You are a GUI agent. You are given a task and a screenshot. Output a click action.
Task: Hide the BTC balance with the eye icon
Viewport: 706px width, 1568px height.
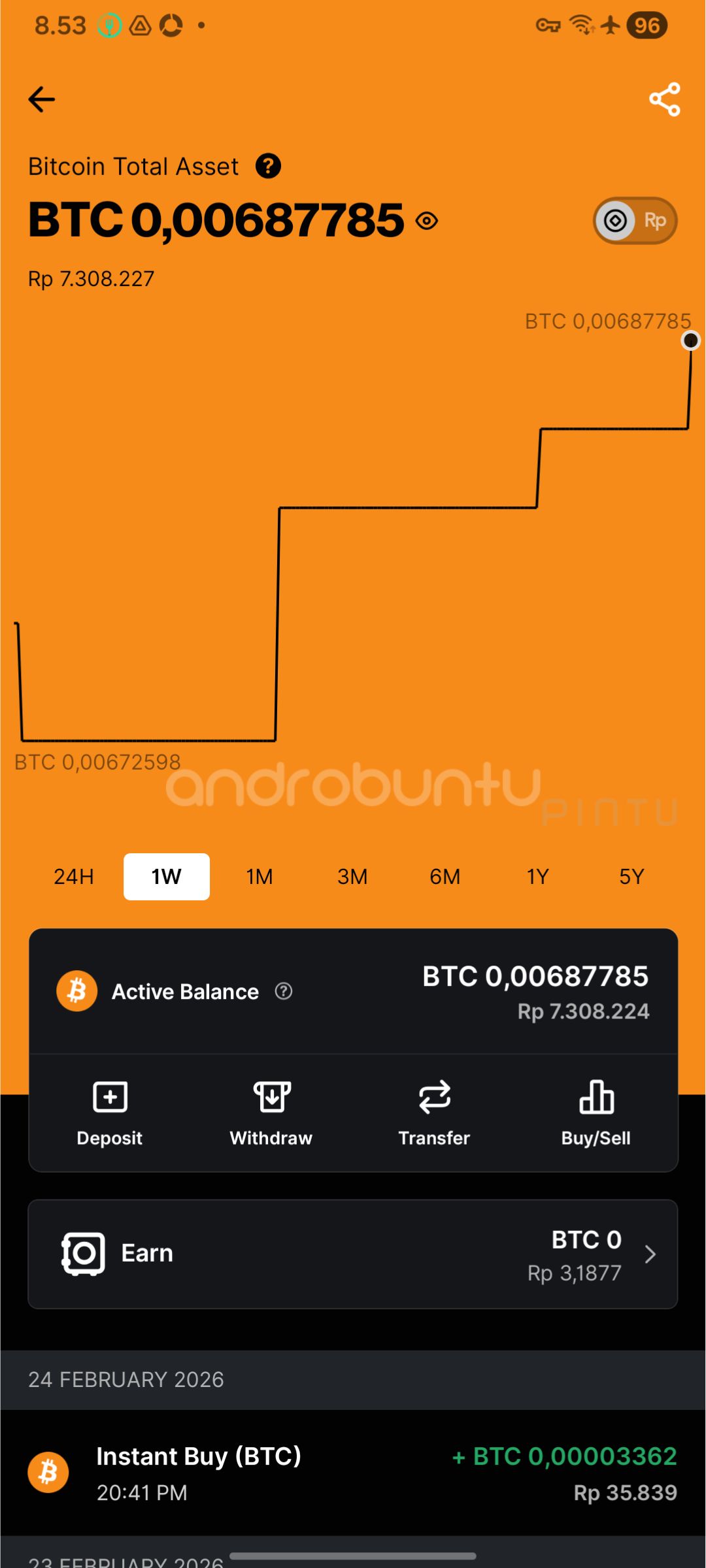[426, 221]
